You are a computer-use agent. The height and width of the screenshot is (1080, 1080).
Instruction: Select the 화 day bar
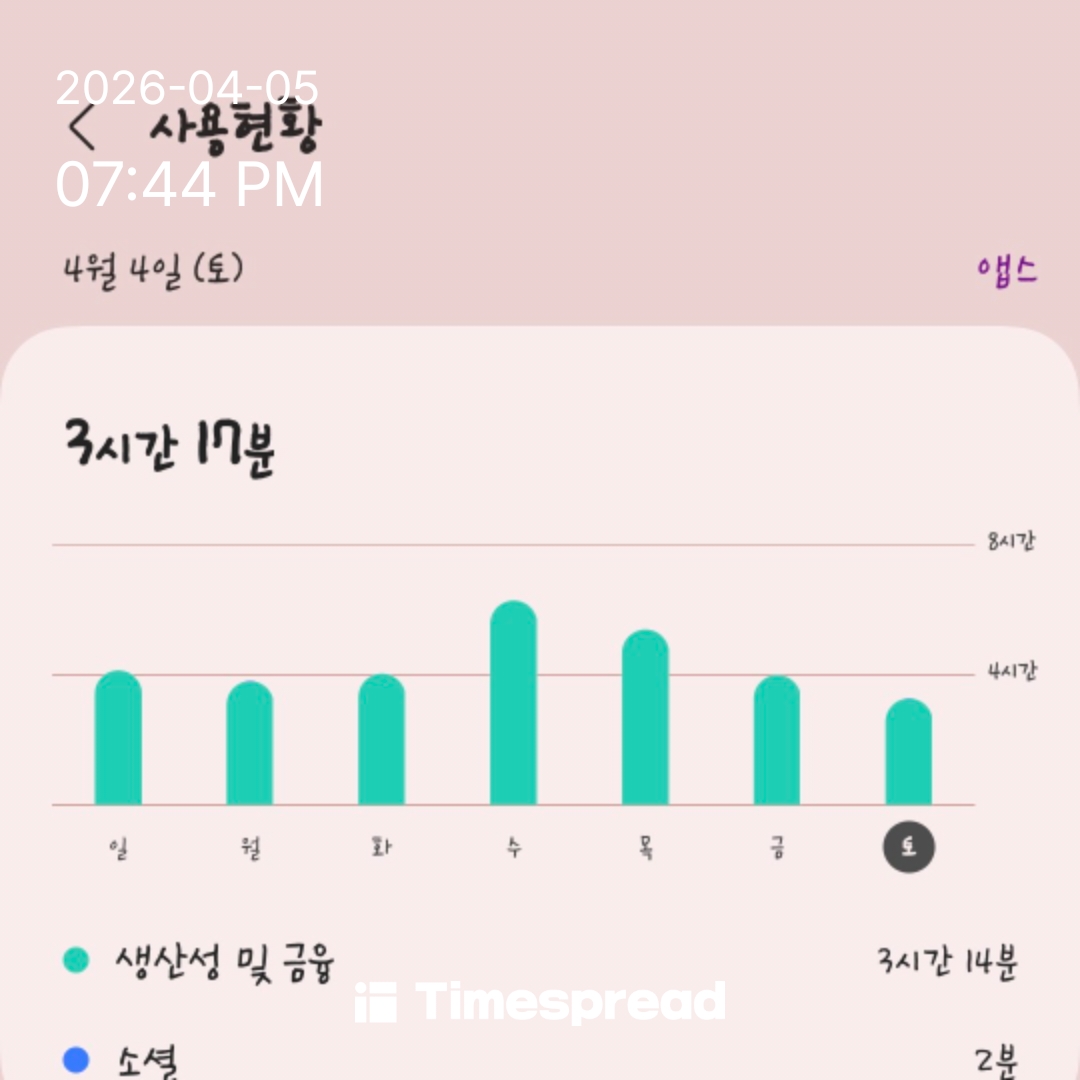tap(381, 740)
